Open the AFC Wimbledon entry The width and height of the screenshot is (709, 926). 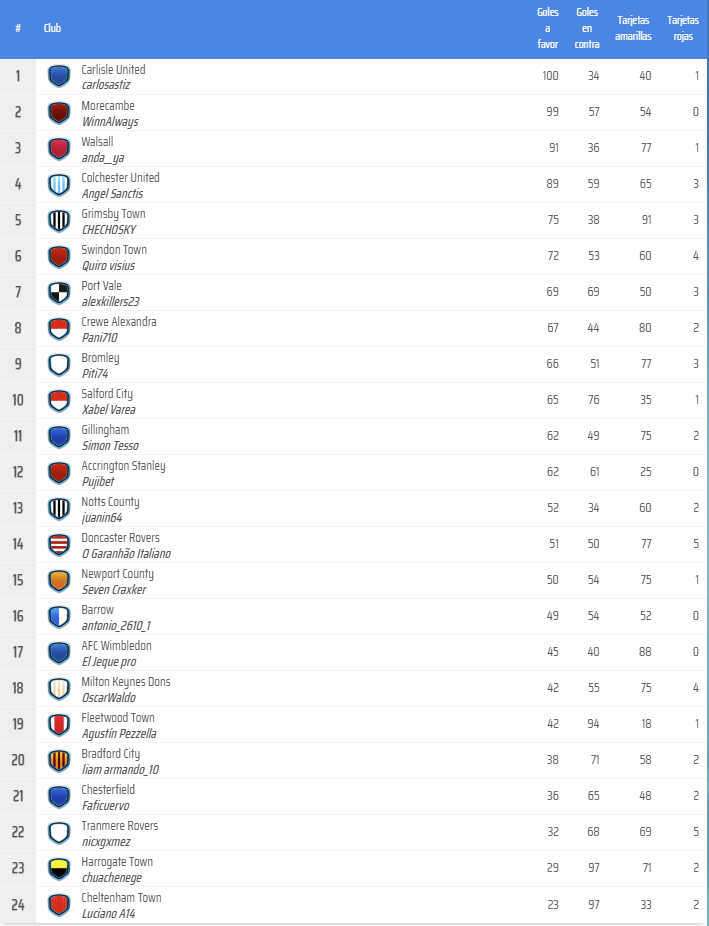point(116,646)
